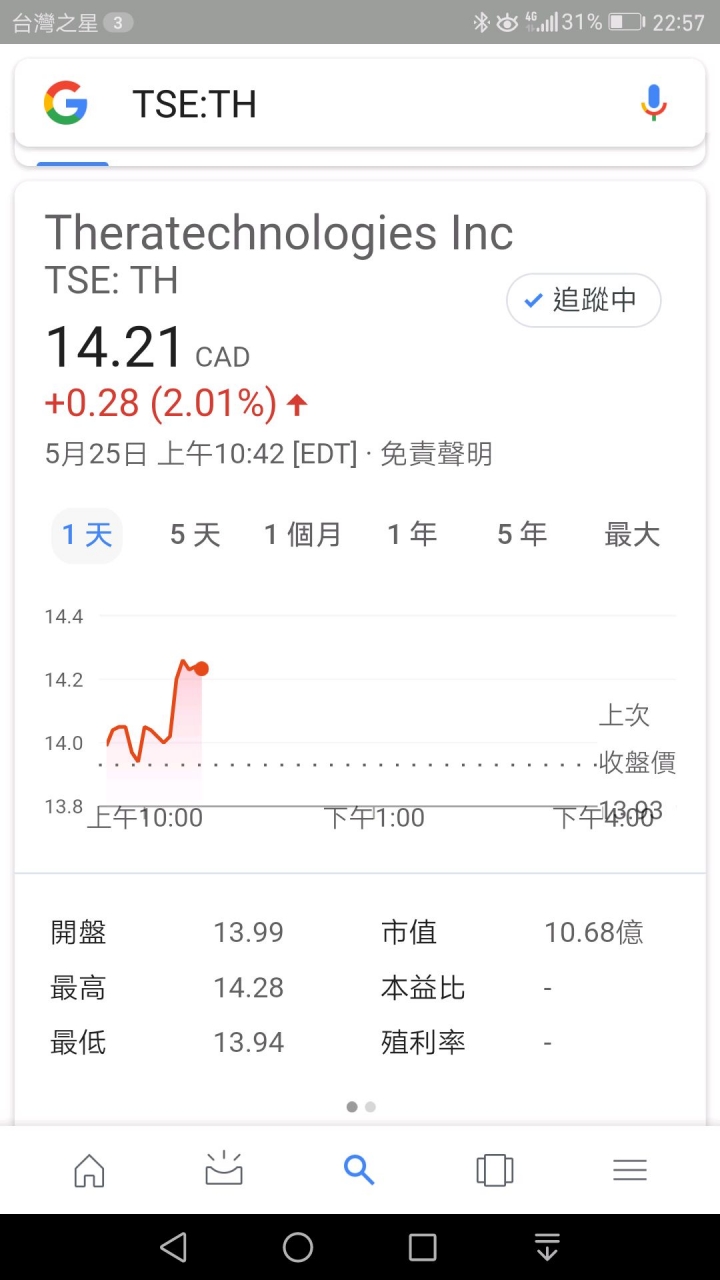Toggle the 追蹤中 following button
The height and width of the screenshot is (1280, 720).
click(584, 300)
